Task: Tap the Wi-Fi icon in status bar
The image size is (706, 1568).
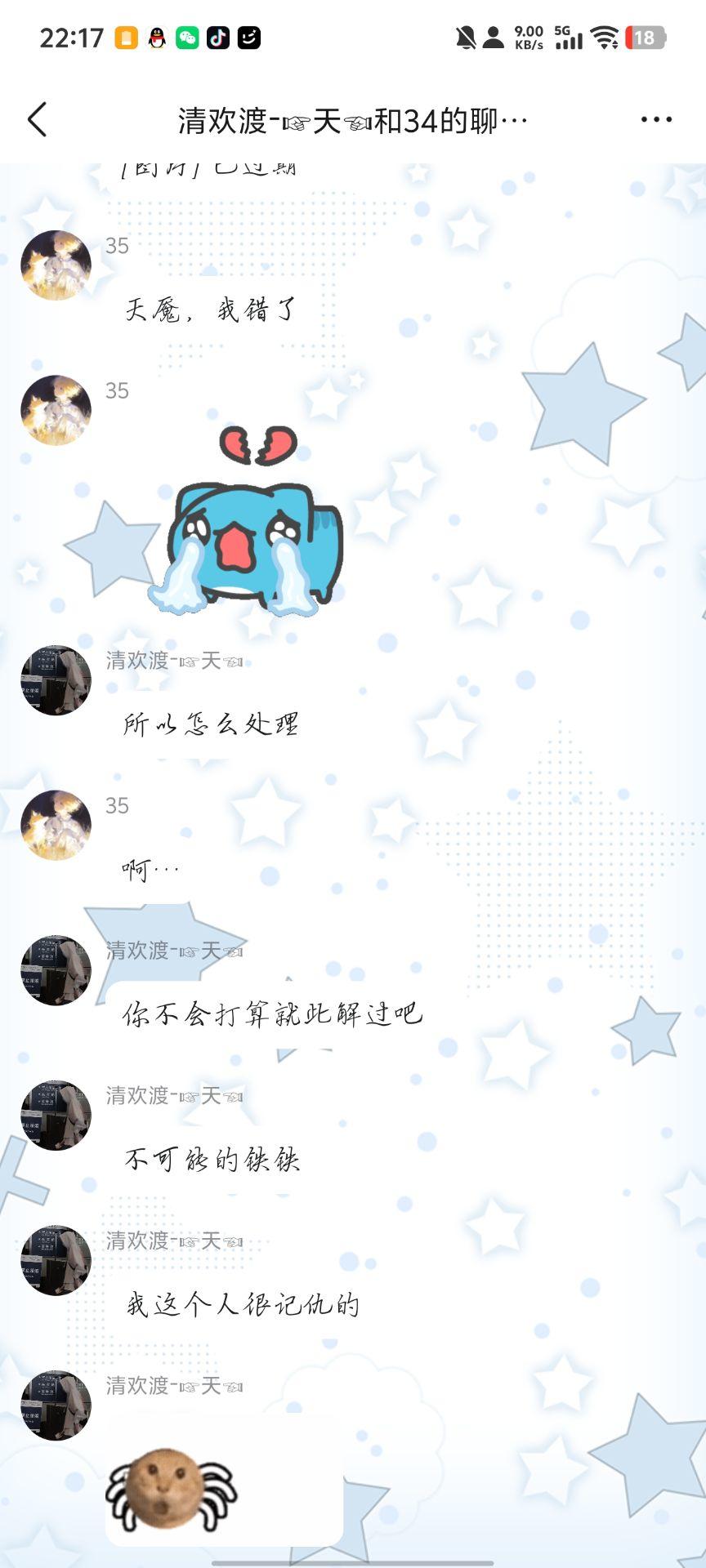Action: (x=603, y=36)
